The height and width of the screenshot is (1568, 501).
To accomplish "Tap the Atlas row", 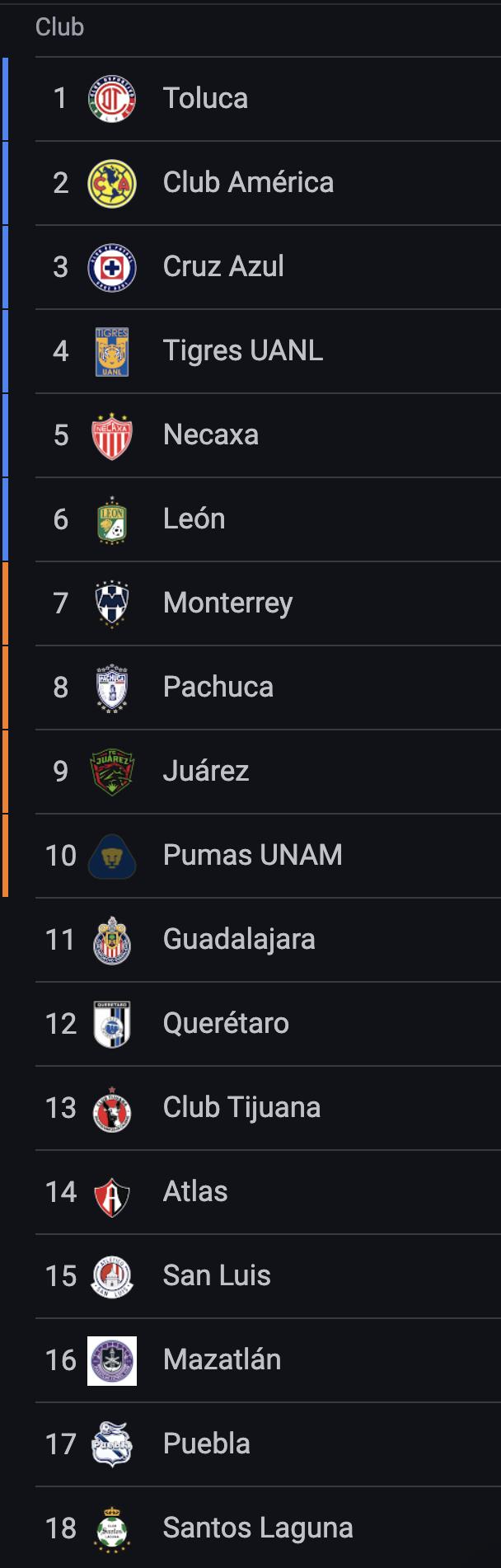I will [x=195, y=1192].
